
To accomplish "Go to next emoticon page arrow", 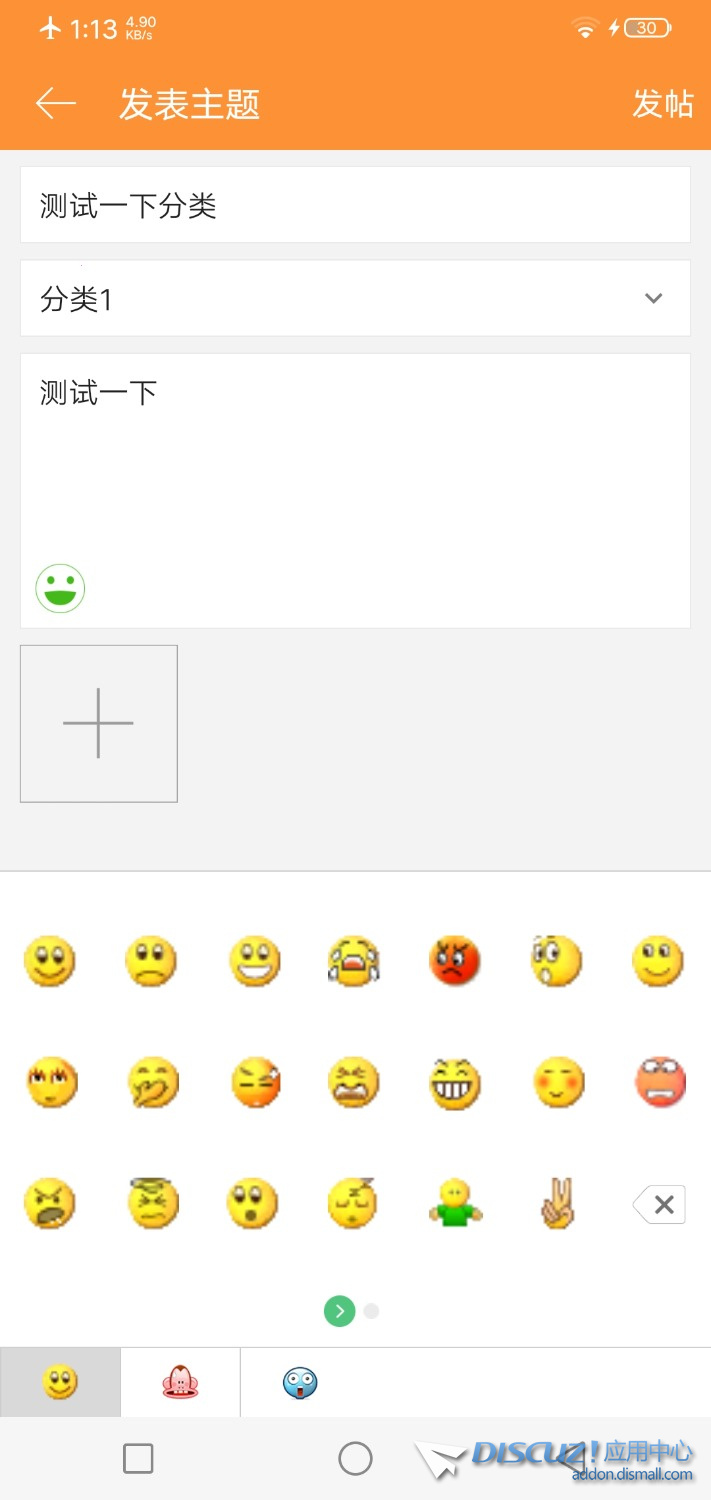I will [x=340, y=1311].
